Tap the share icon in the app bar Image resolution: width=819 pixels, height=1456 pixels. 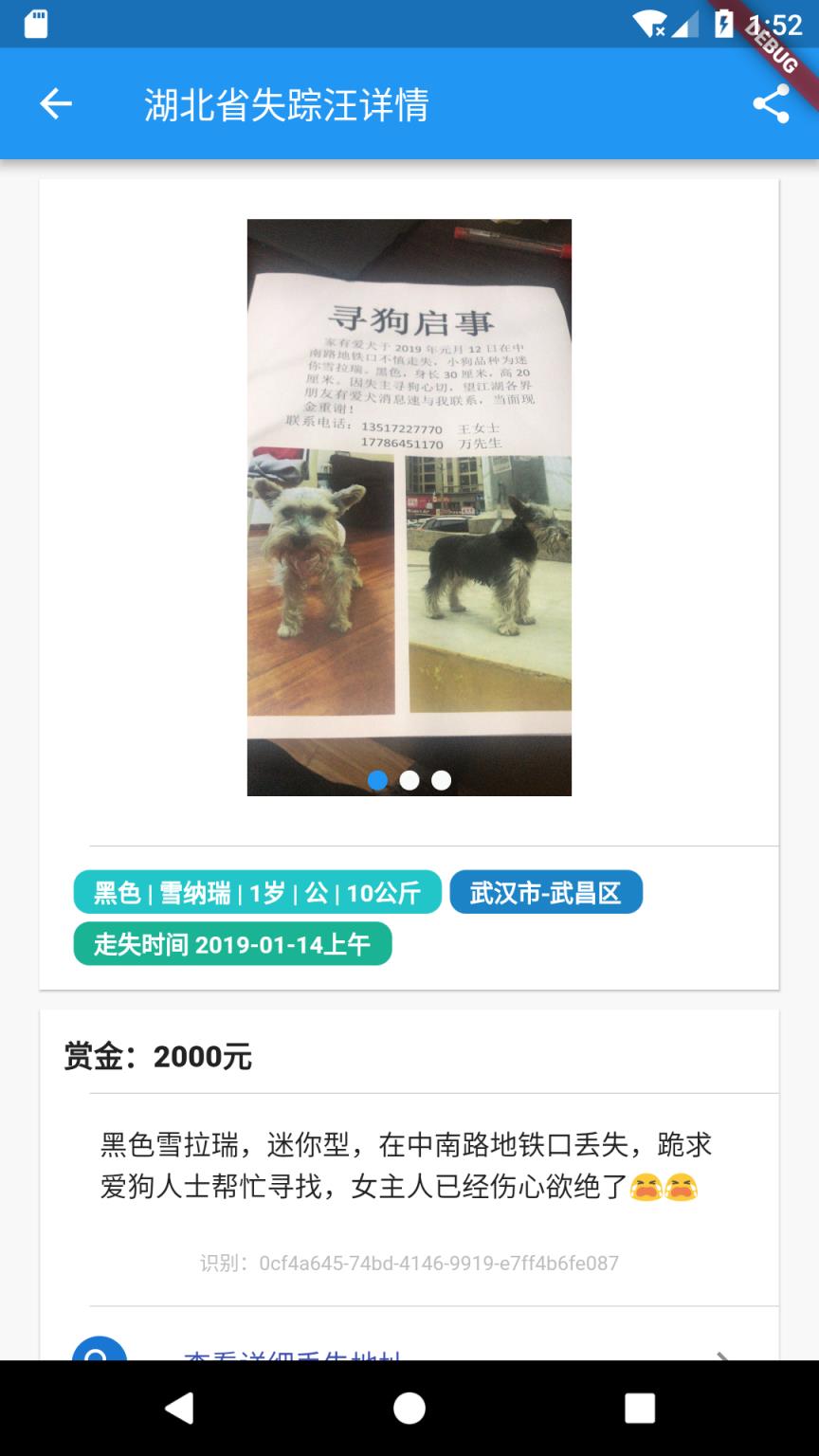pos(773,104)
